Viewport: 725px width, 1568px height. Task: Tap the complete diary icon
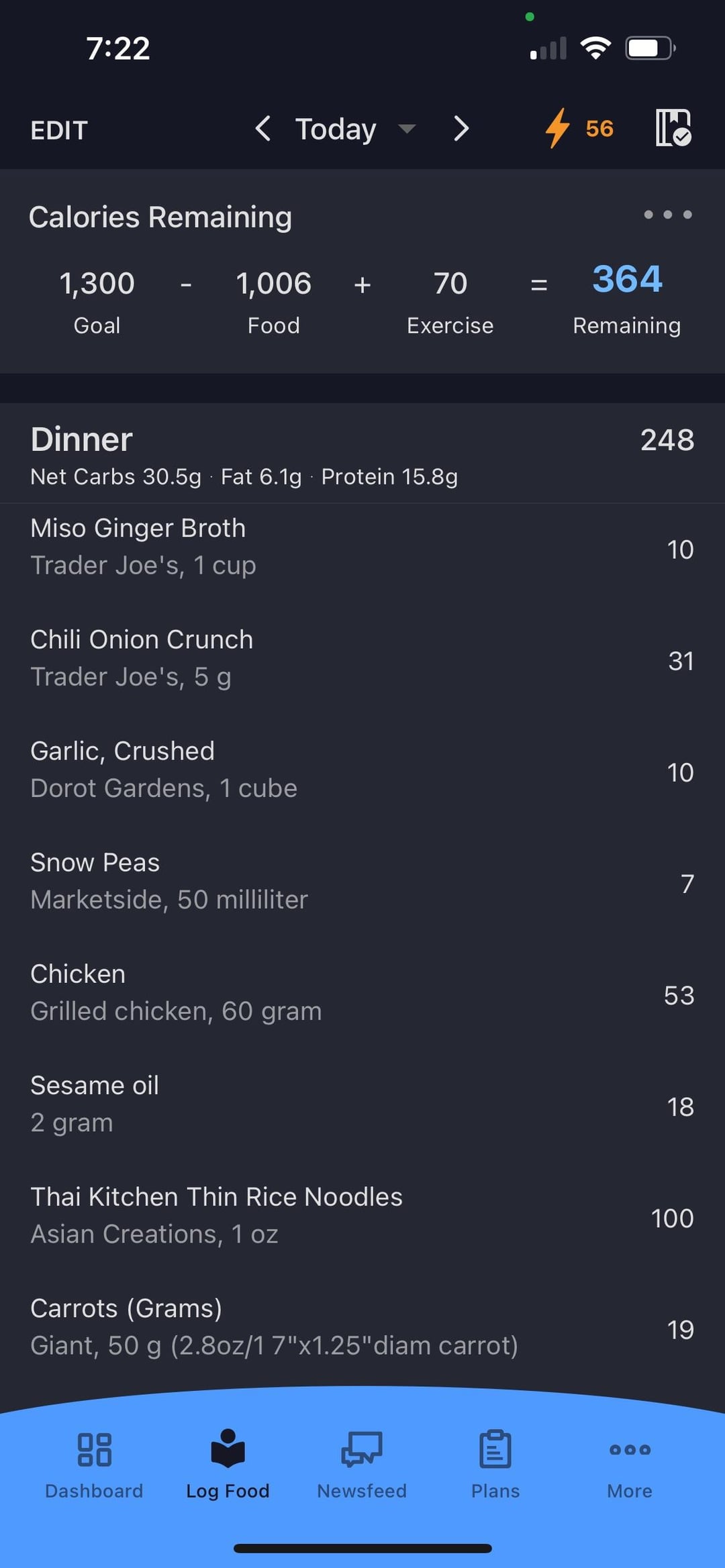(673, 127)
